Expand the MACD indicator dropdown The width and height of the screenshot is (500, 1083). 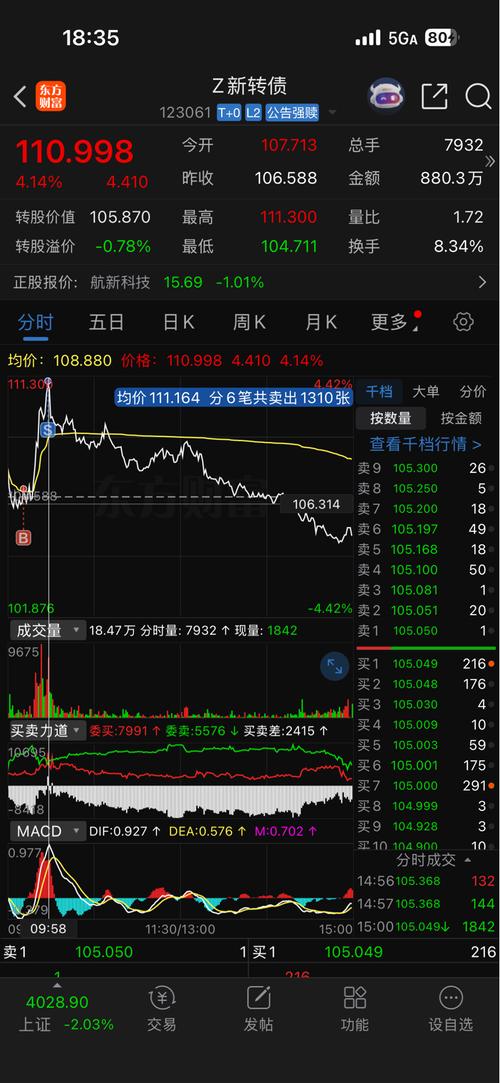pyautogui.click(x=48, y=831)
